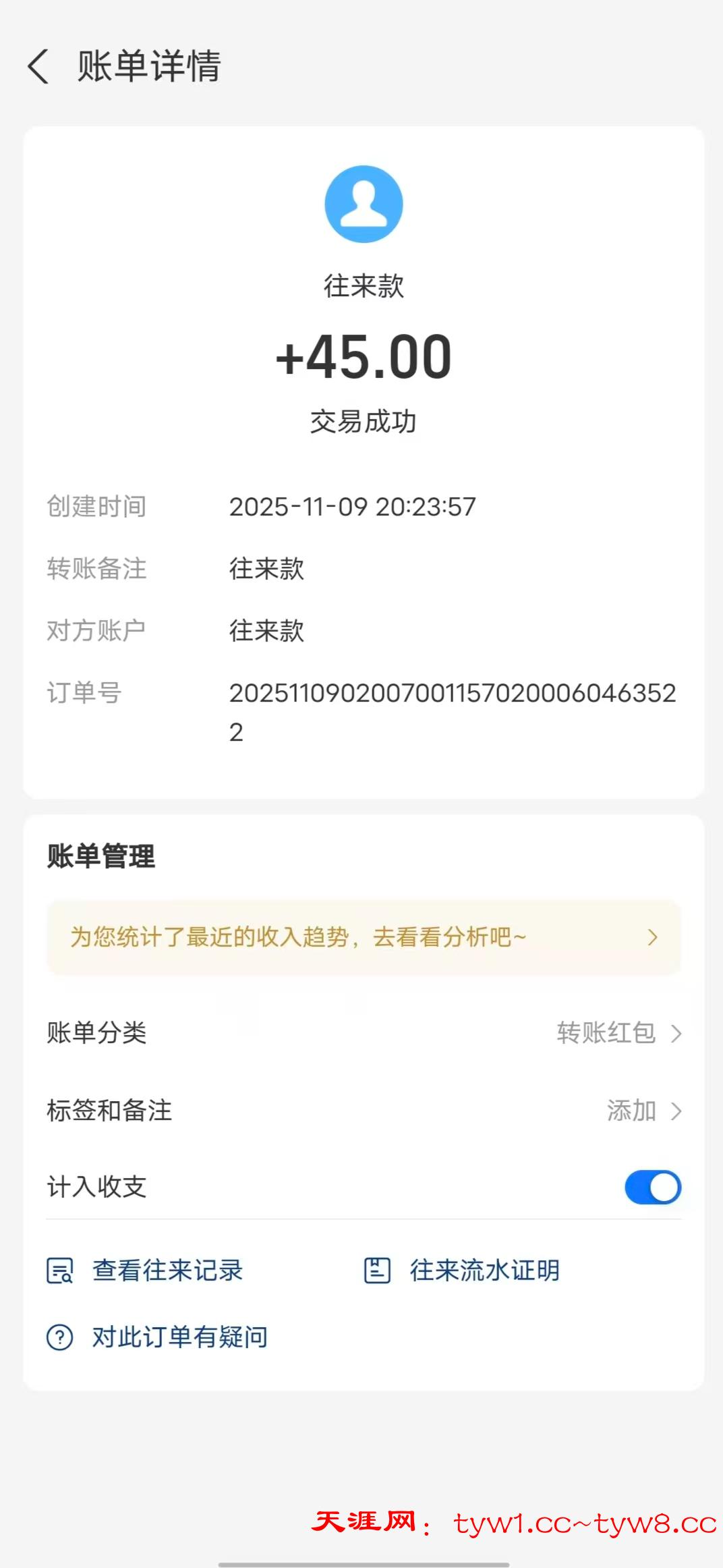The width and height of the screenshot is (723, 1568).
Task: Toggle off the 计入收支 switch
Action: click(652, 1187)
